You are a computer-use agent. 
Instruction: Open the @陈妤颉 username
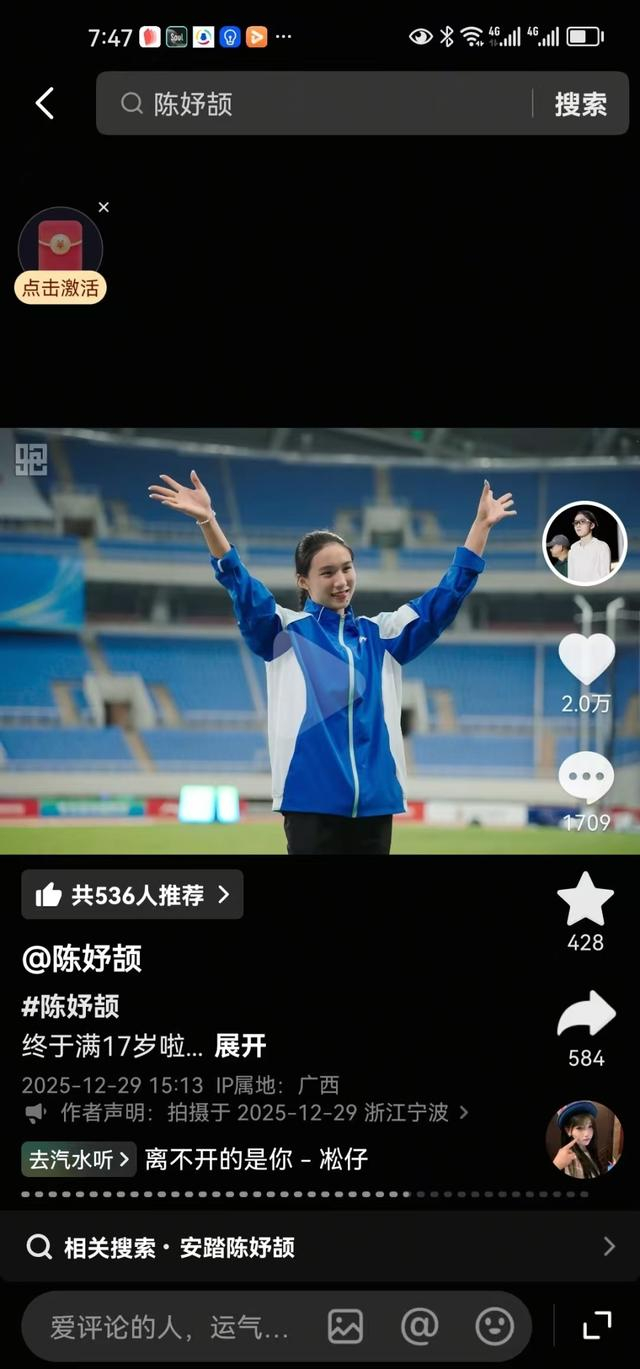coord(82,958)
